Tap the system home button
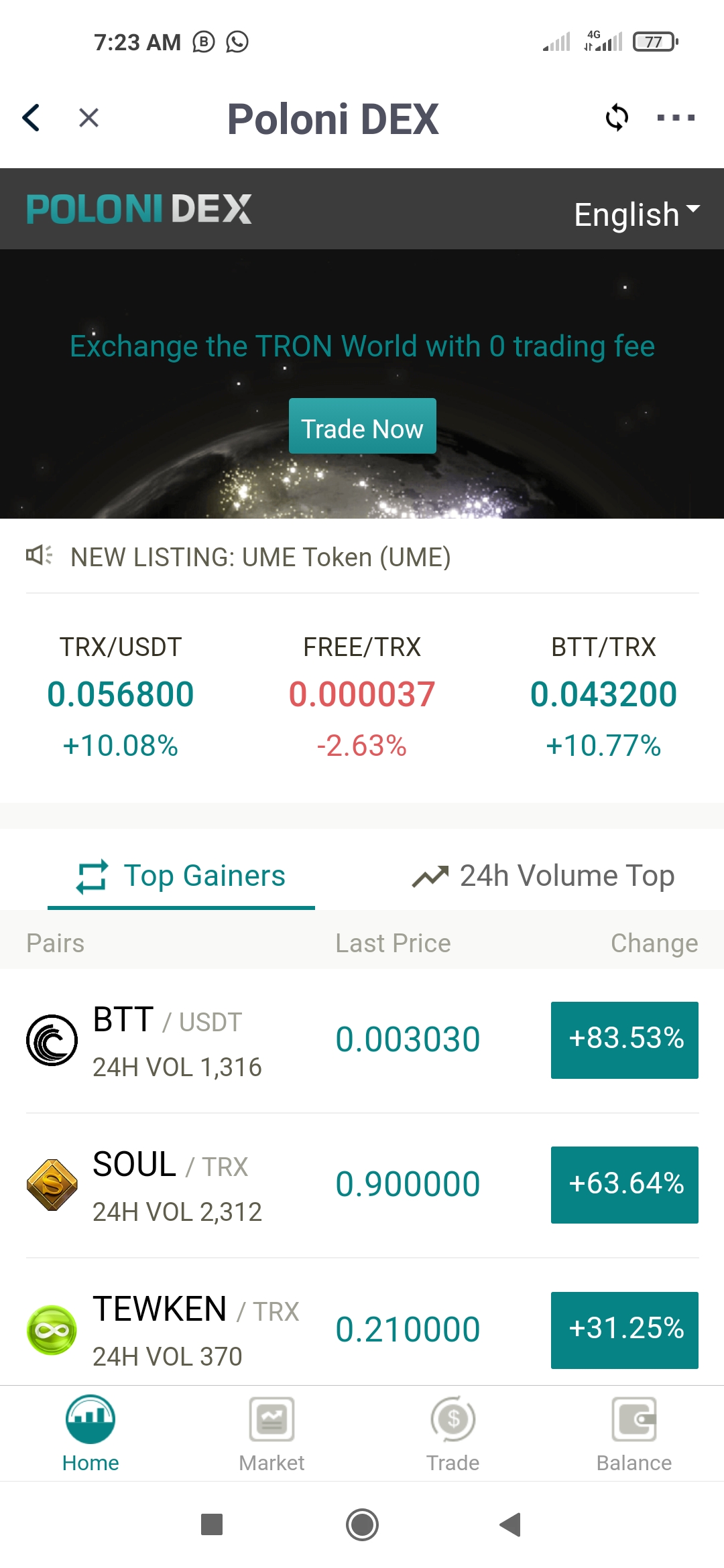 [362, 1525]
